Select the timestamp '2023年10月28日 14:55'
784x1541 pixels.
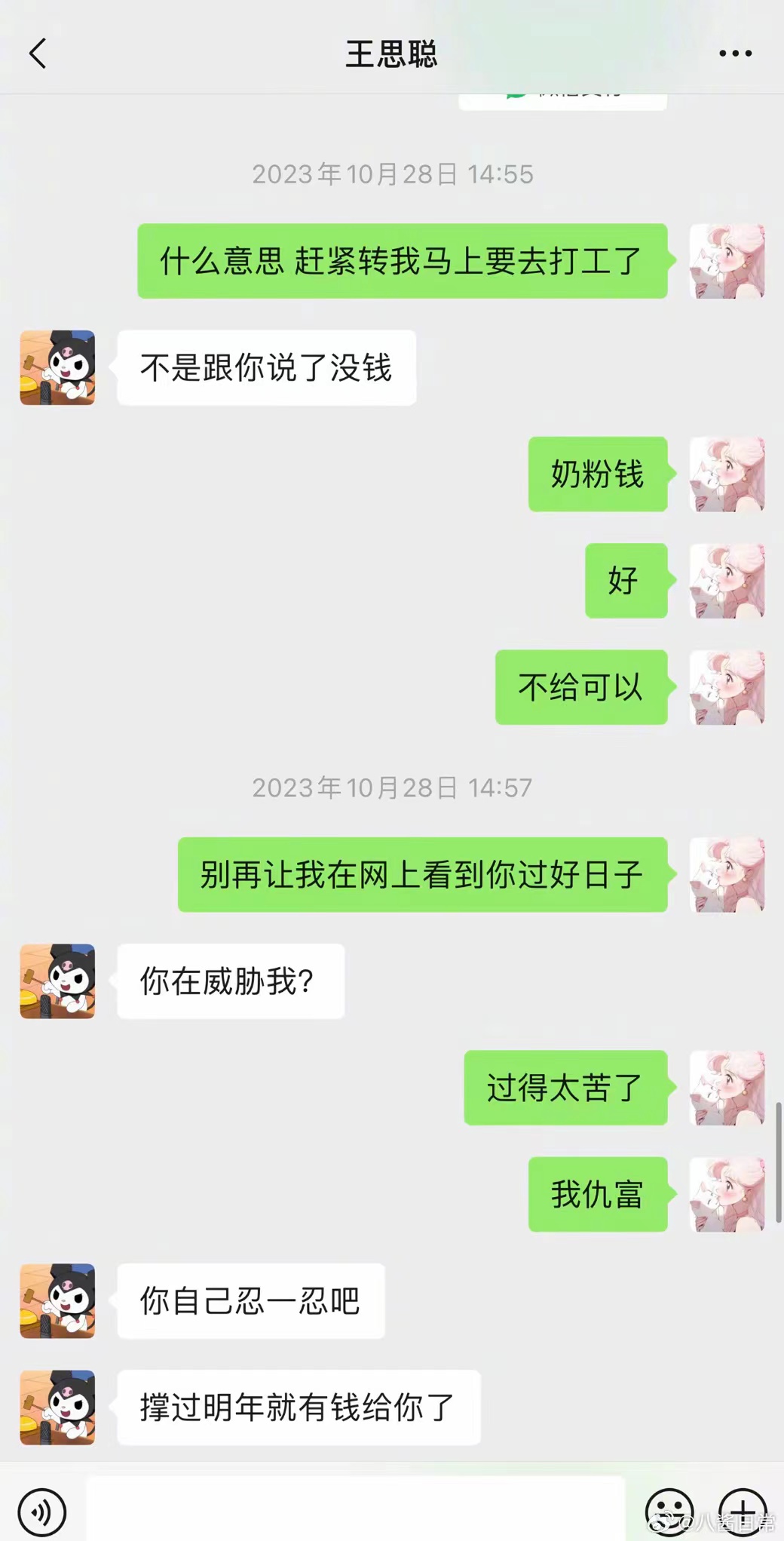[391, 173]
